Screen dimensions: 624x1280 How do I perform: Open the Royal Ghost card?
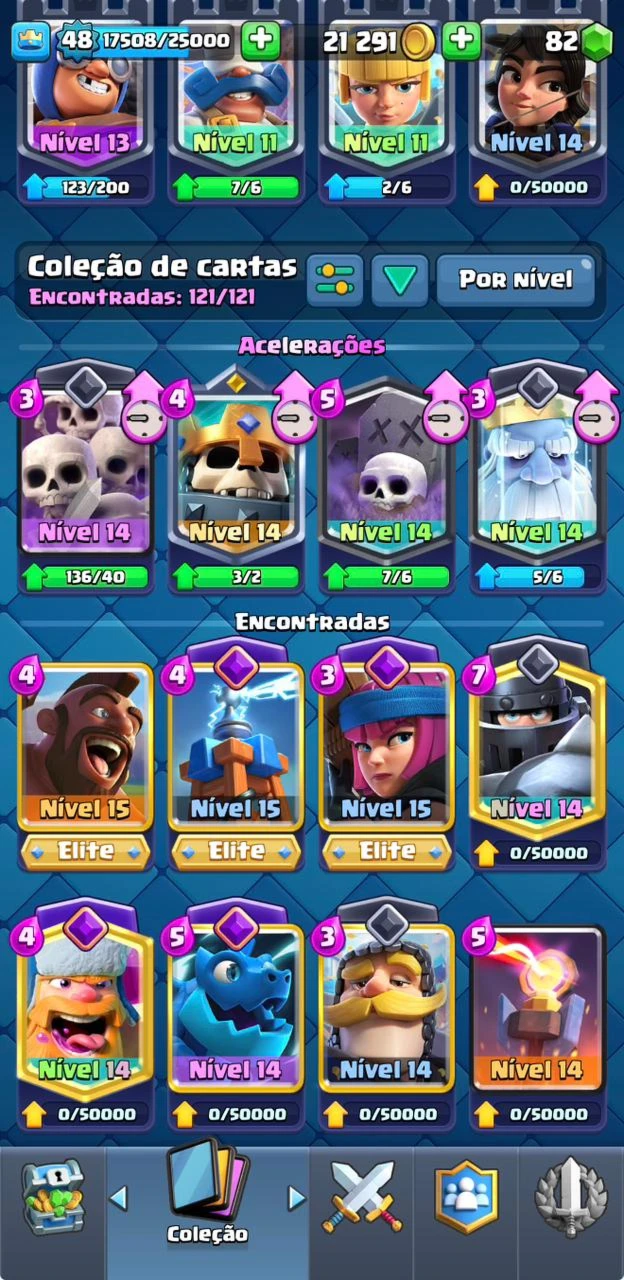pyautogui.click(x=536, y=470)
